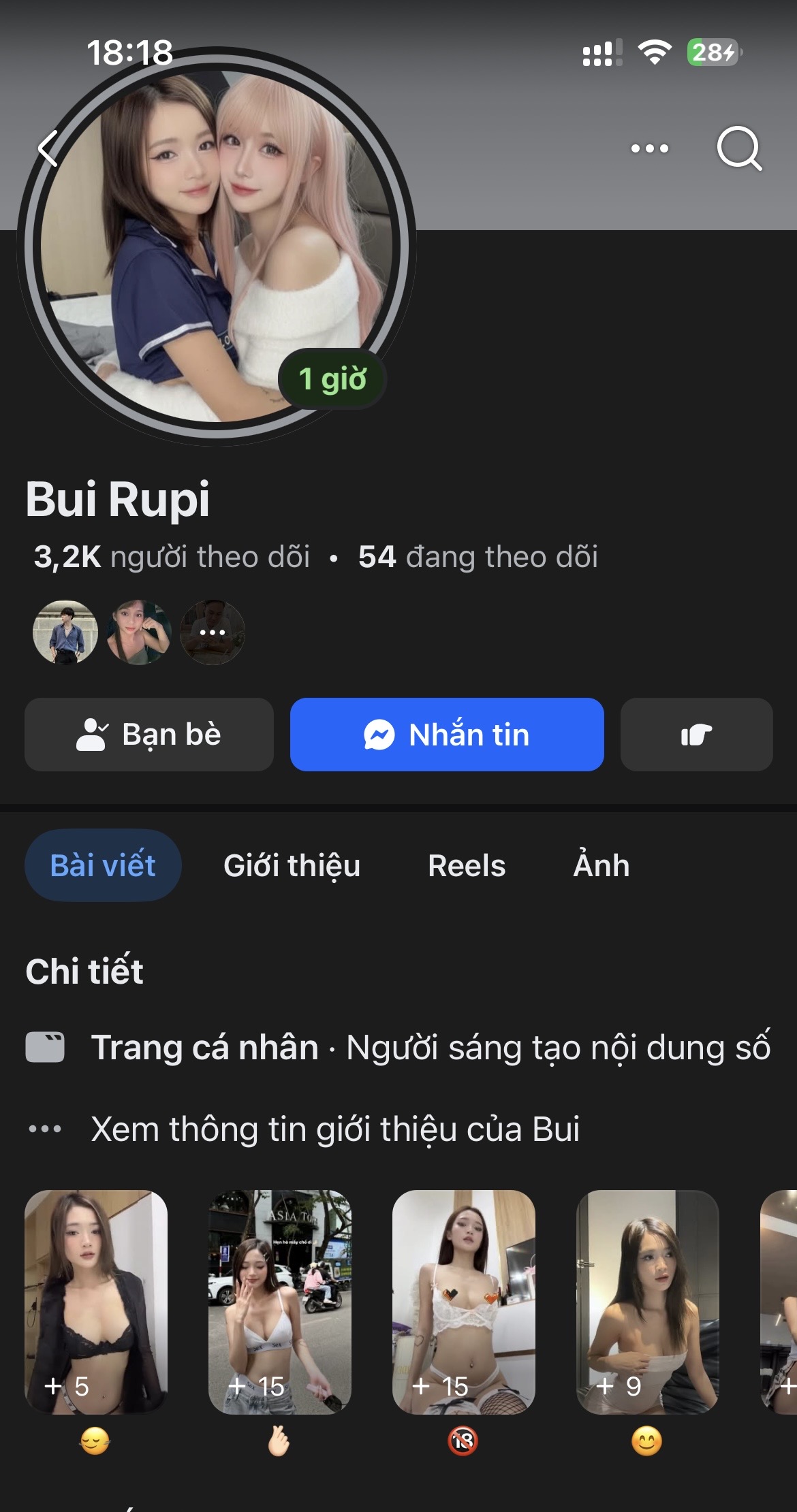Open Xem thông tin giới thiệu của Bui
This screenshot has height=1512, width=797.
point(335,1129)
